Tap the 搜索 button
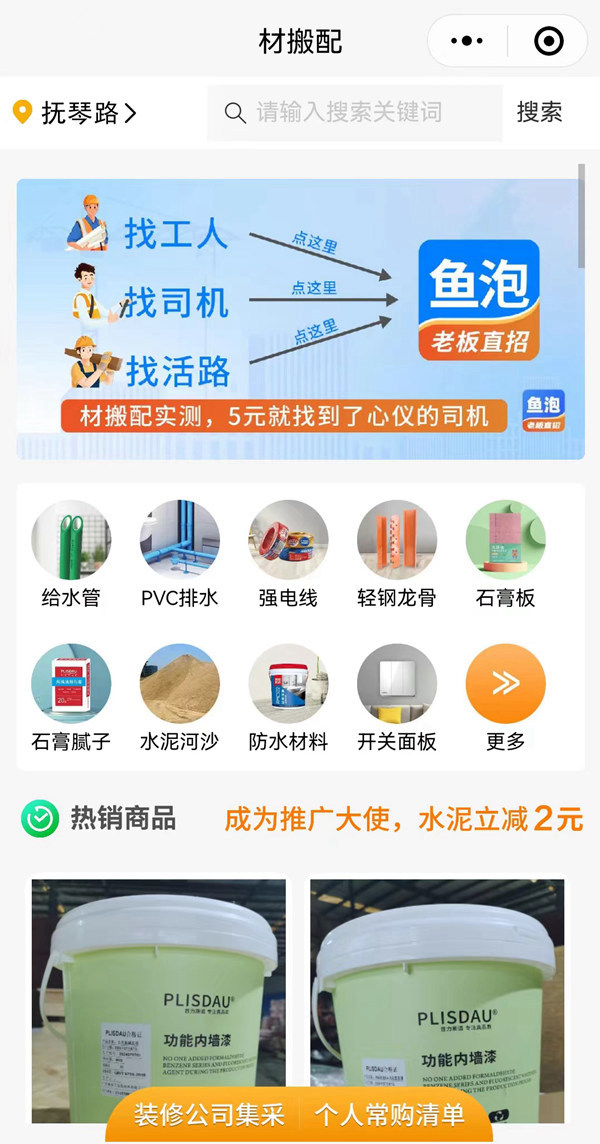Viewport: 600px width, 1144px height. [539, 112]
